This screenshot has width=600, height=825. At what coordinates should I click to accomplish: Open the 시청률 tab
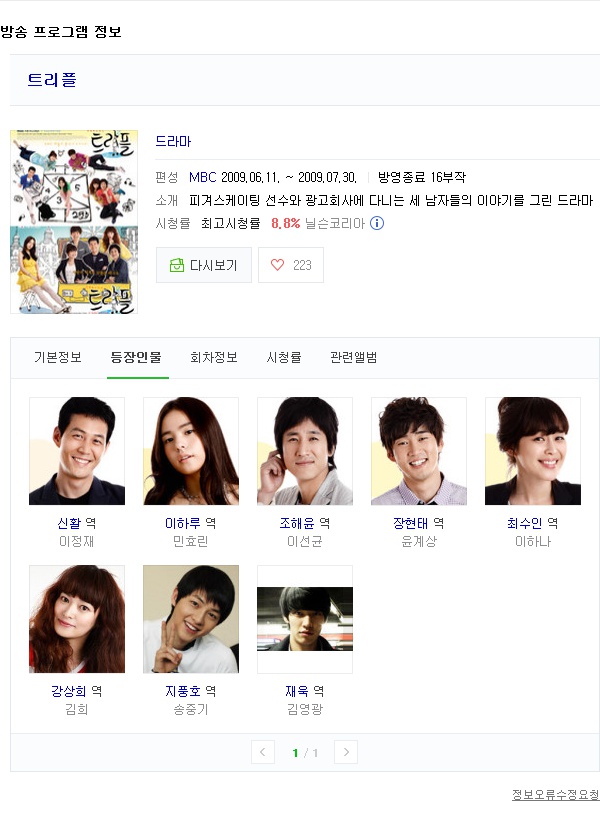pyautogui.click(x=284, y=357)
